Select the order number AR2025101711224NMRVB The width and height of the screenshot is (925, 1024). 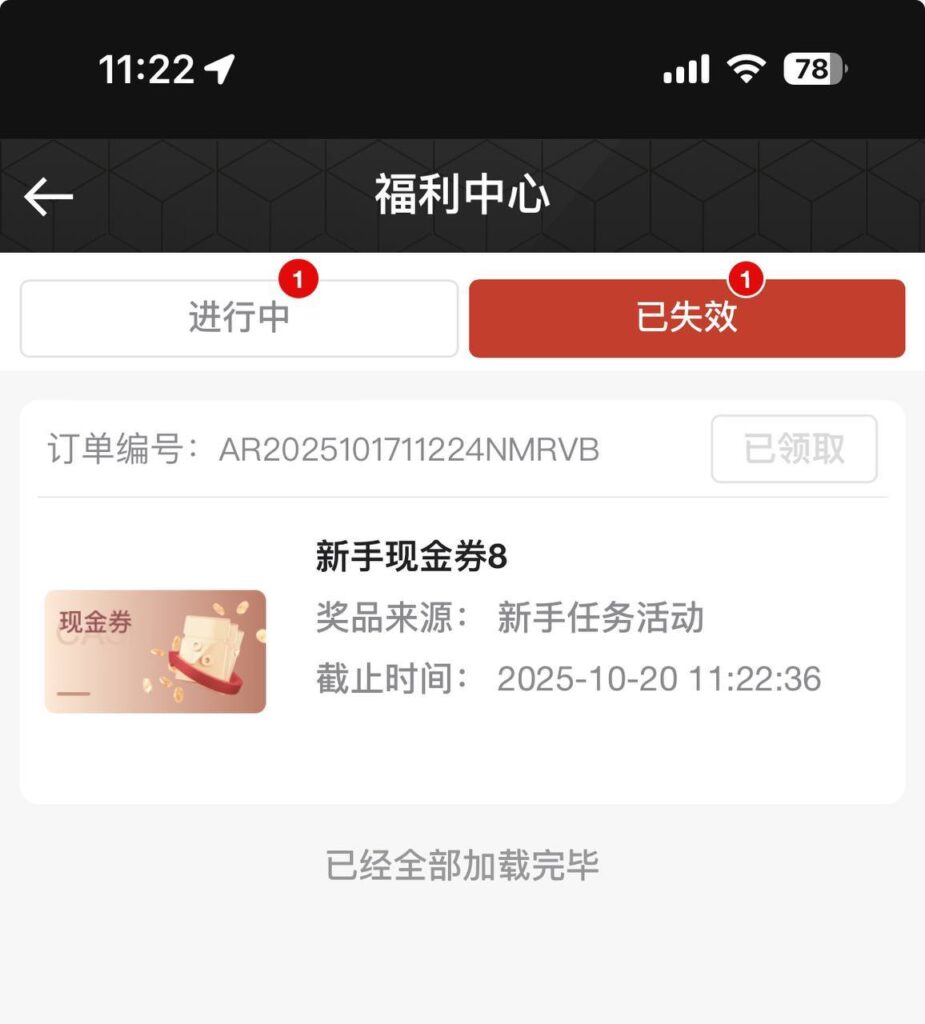pyautogui.click(x=410, y=450)
